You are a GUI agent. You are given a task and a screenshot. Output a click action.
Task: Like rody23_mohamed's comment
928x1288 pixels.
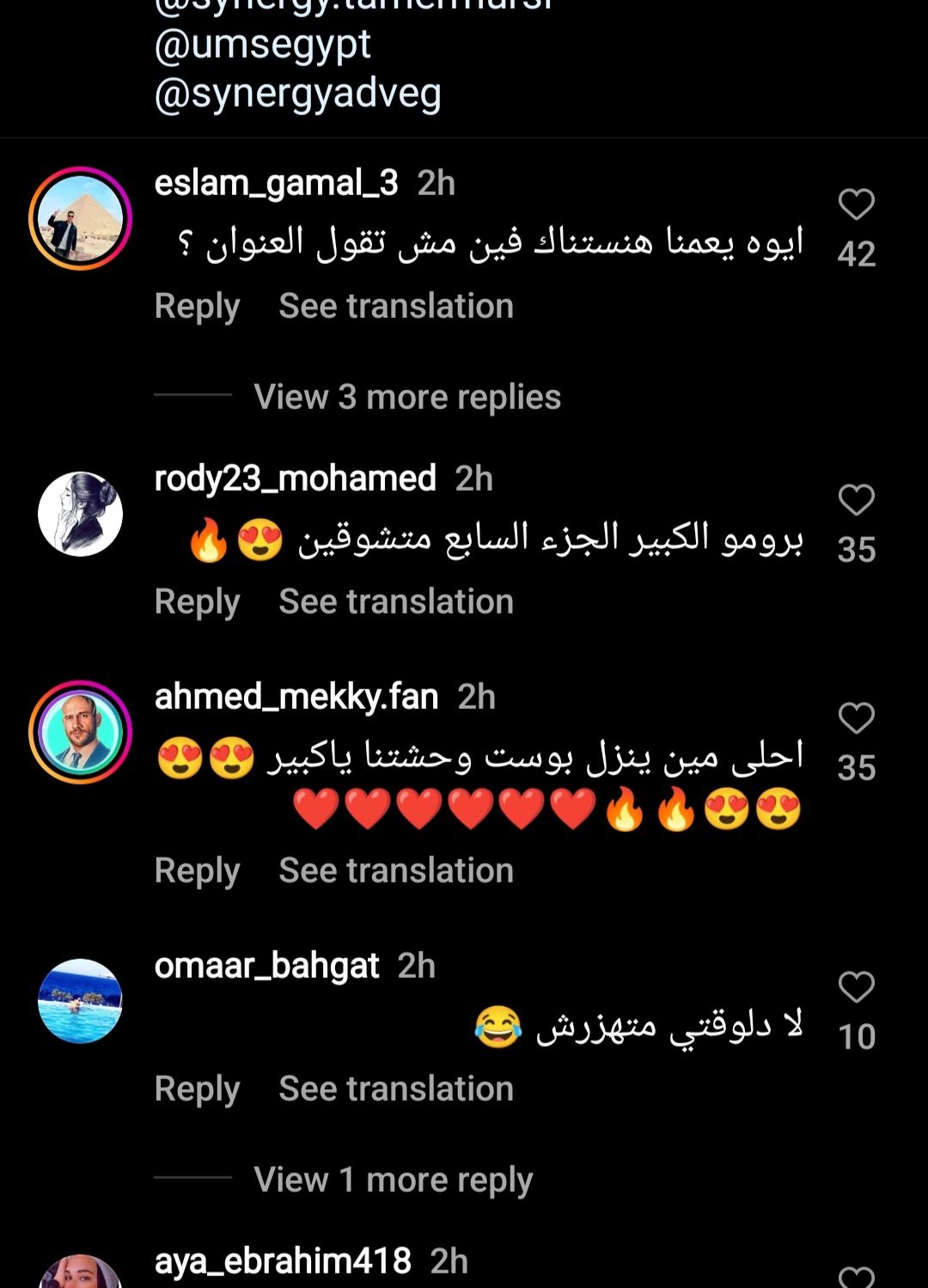click(856, 500)
